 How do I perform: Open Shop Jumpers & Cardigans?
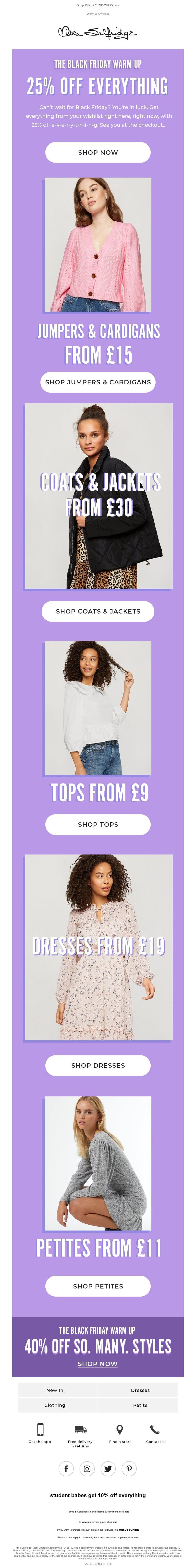pyautogui.click(x=98, y=382)
